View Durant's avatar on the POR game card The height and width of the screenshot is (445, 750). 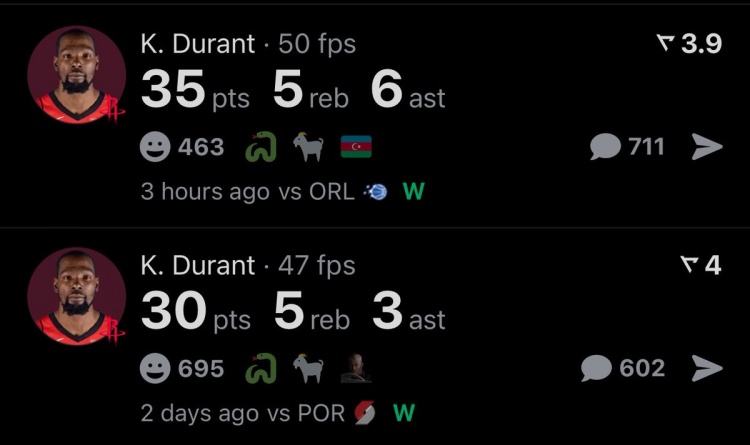(x=77, y=297)
